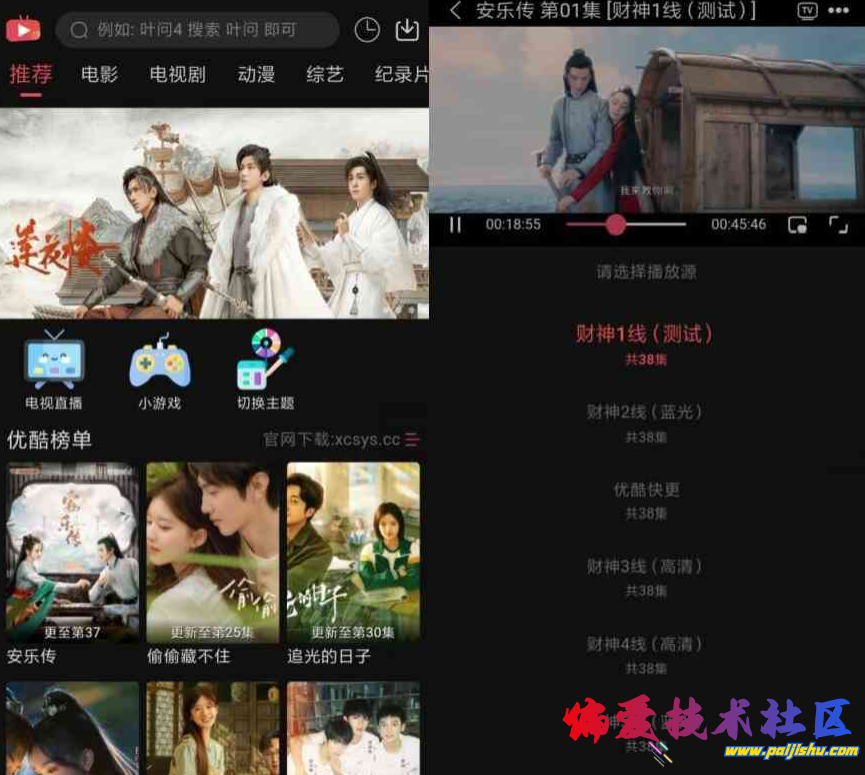
Task: Pause the video playback
Action: click(x=455, y=225)
